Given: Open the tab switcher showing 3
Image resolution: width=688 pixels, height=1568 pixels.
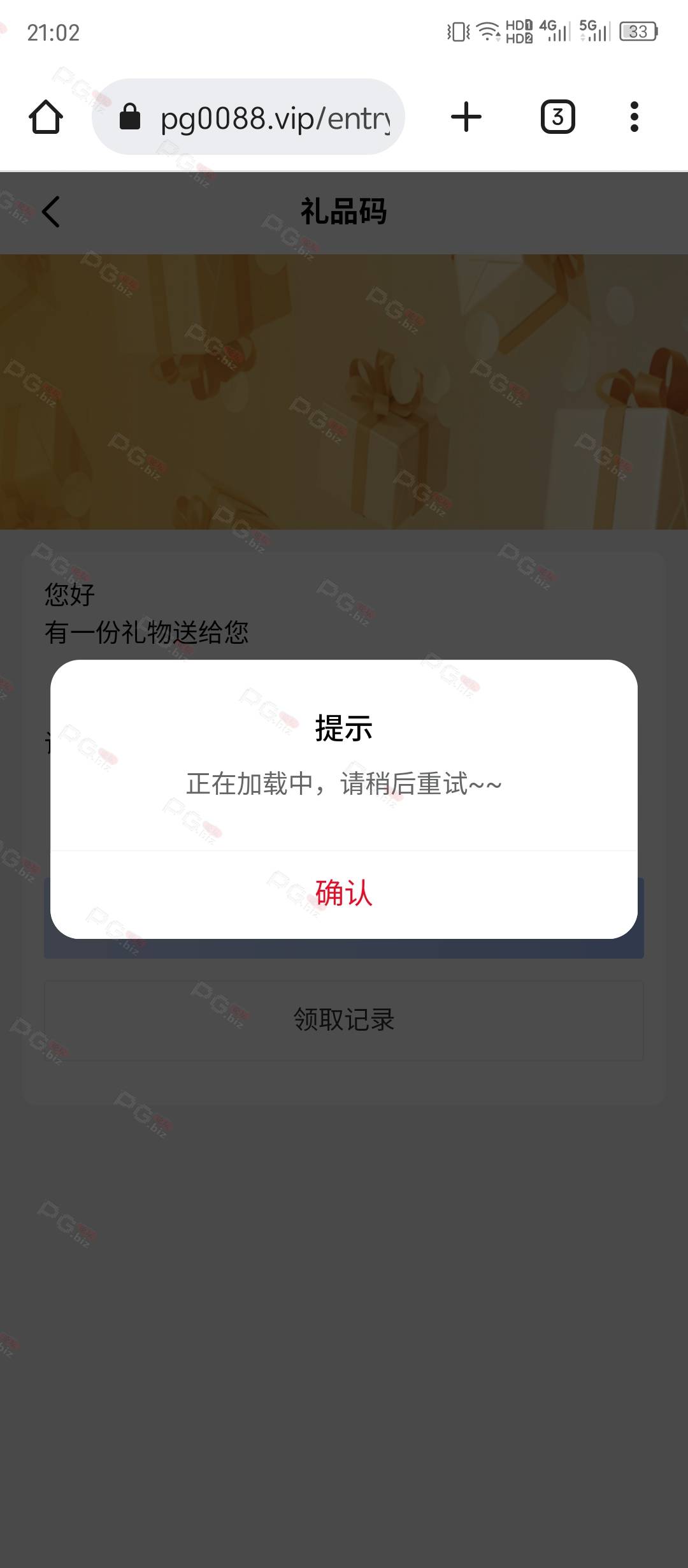Looking at the screenshot, I should (558, 117).
